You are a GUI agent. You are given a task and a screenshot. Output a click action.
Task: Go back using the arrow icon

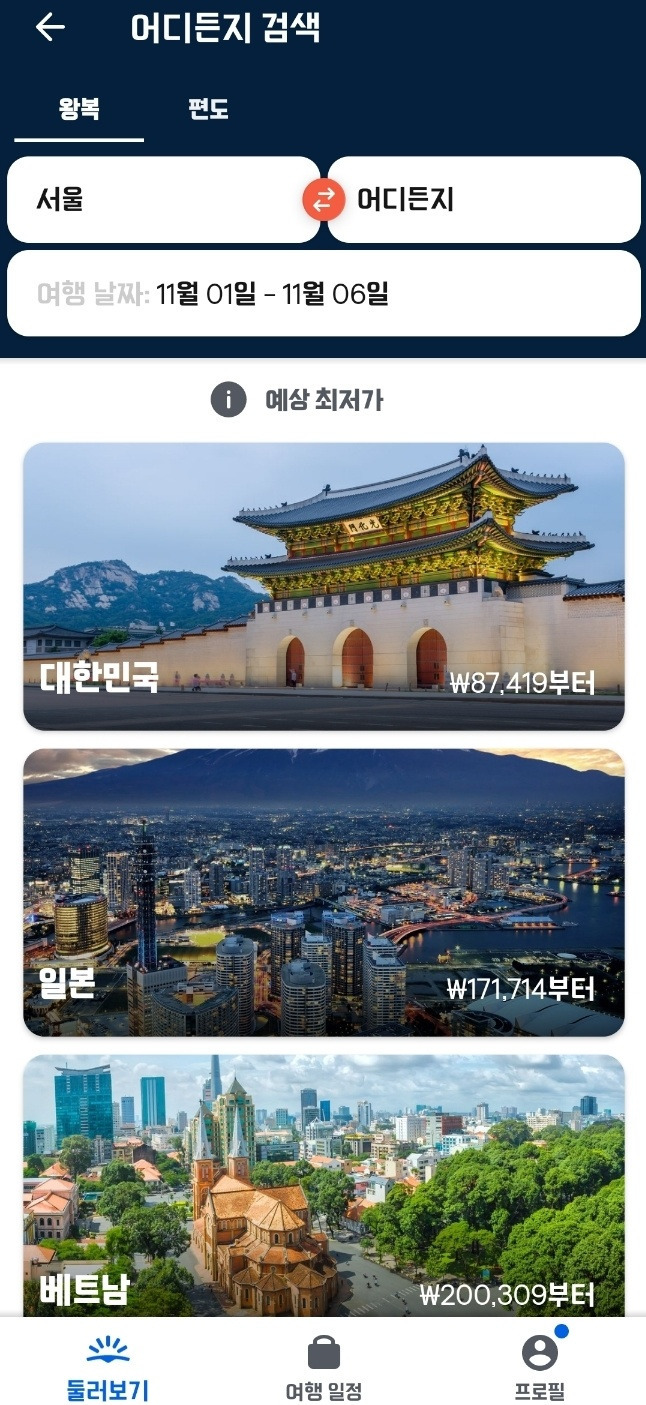pos(50,28)
